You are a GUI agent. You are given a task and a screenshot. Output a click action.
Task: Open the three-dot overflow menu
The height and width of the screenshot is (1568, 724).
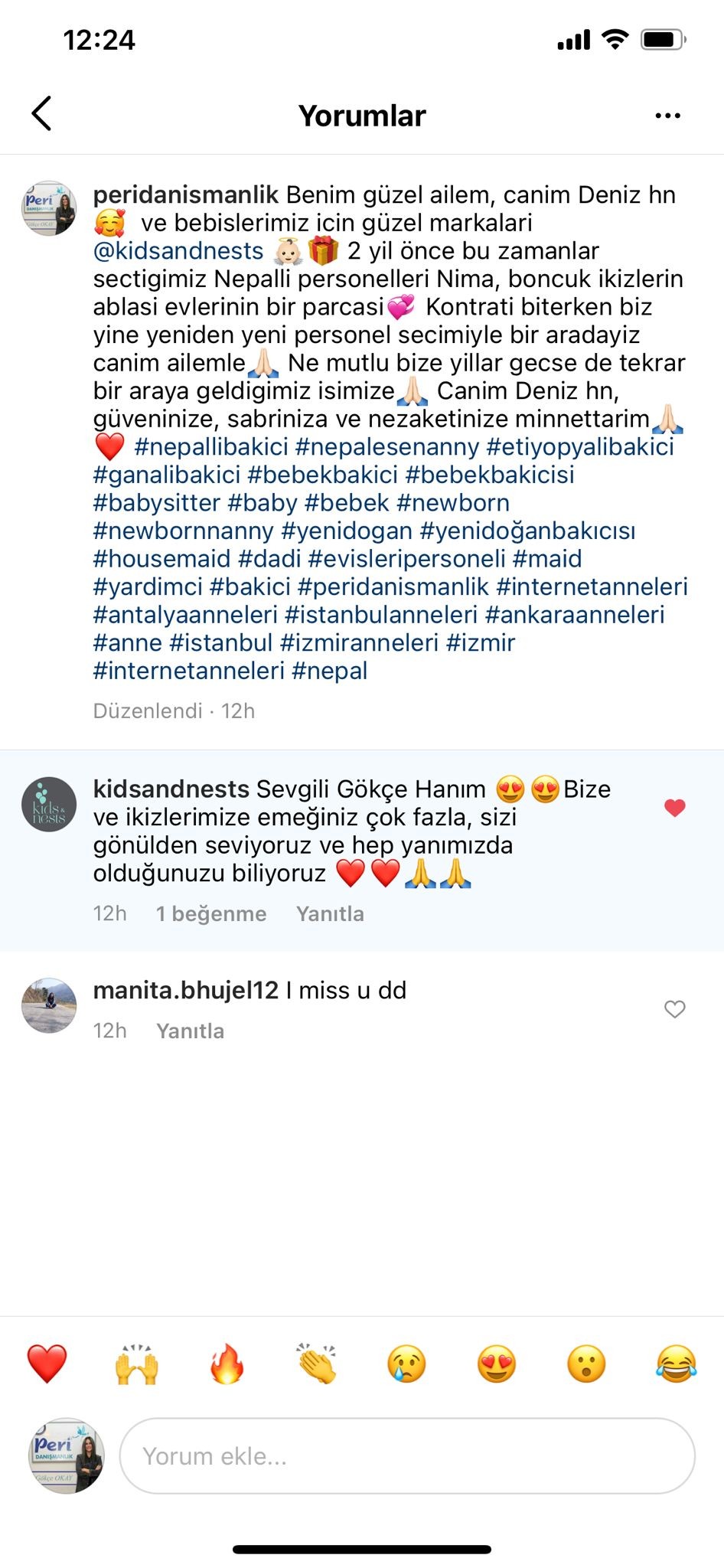pyautogui.click(x=667, y=116)
